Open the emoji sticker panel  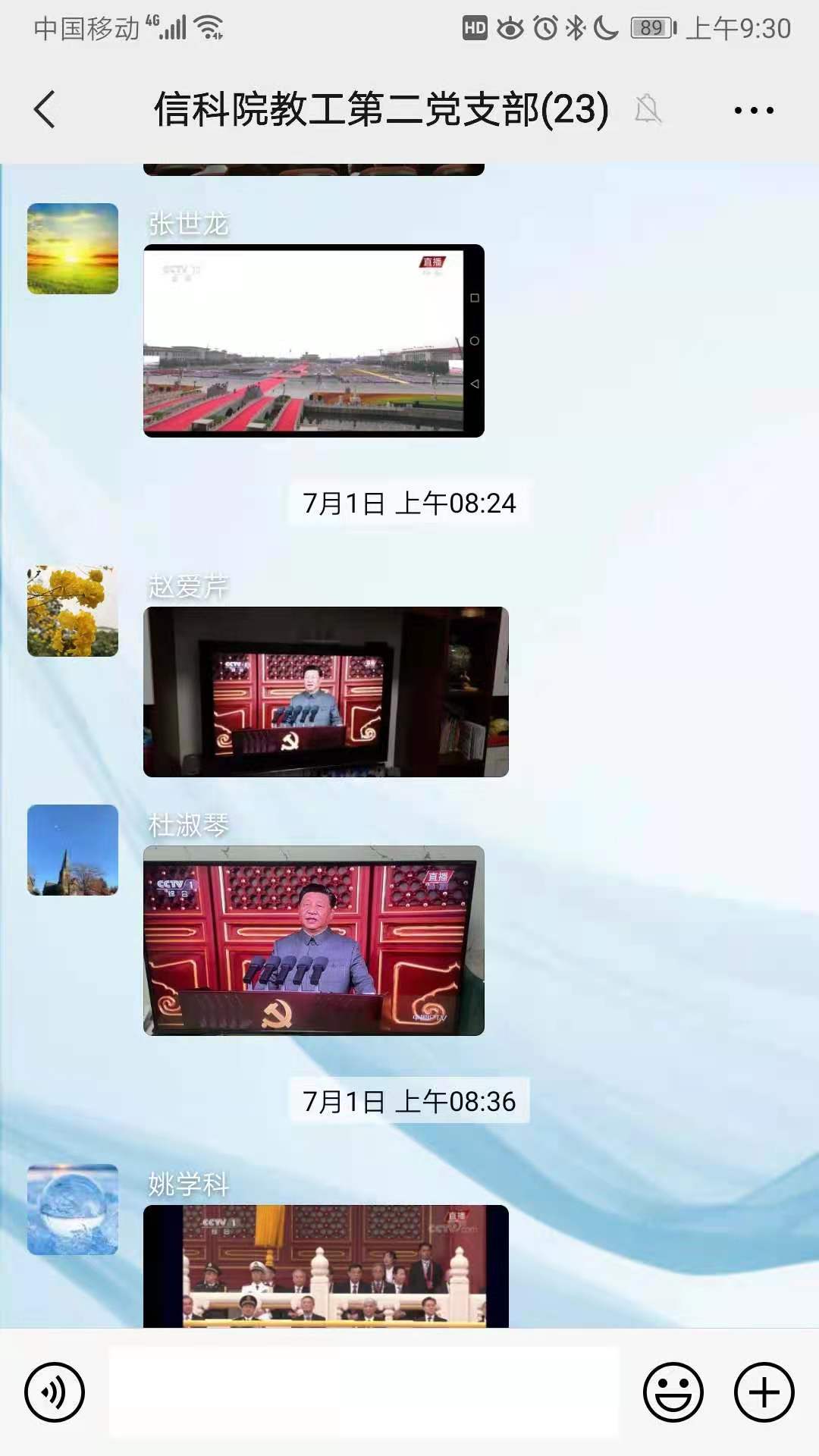(673, 1392)
